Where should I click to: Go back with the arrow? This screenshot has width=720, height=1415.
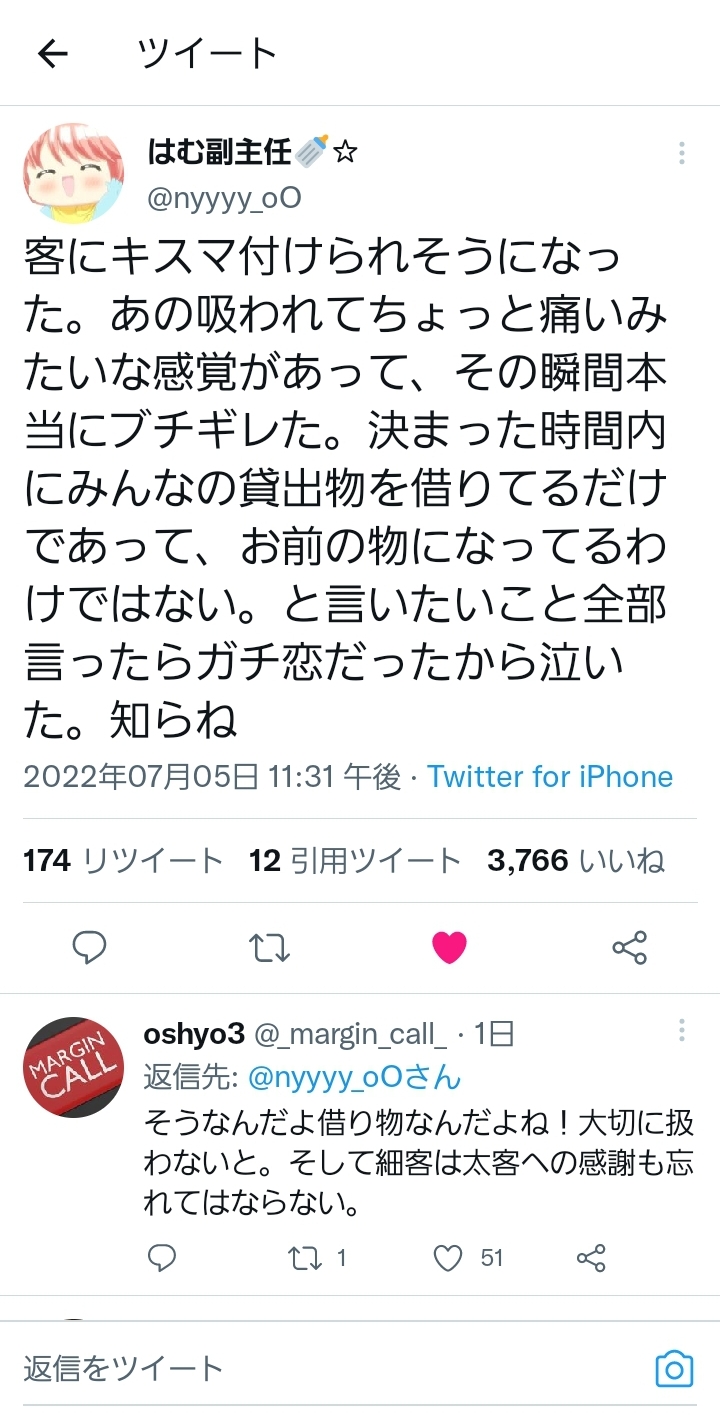(52, 54)
